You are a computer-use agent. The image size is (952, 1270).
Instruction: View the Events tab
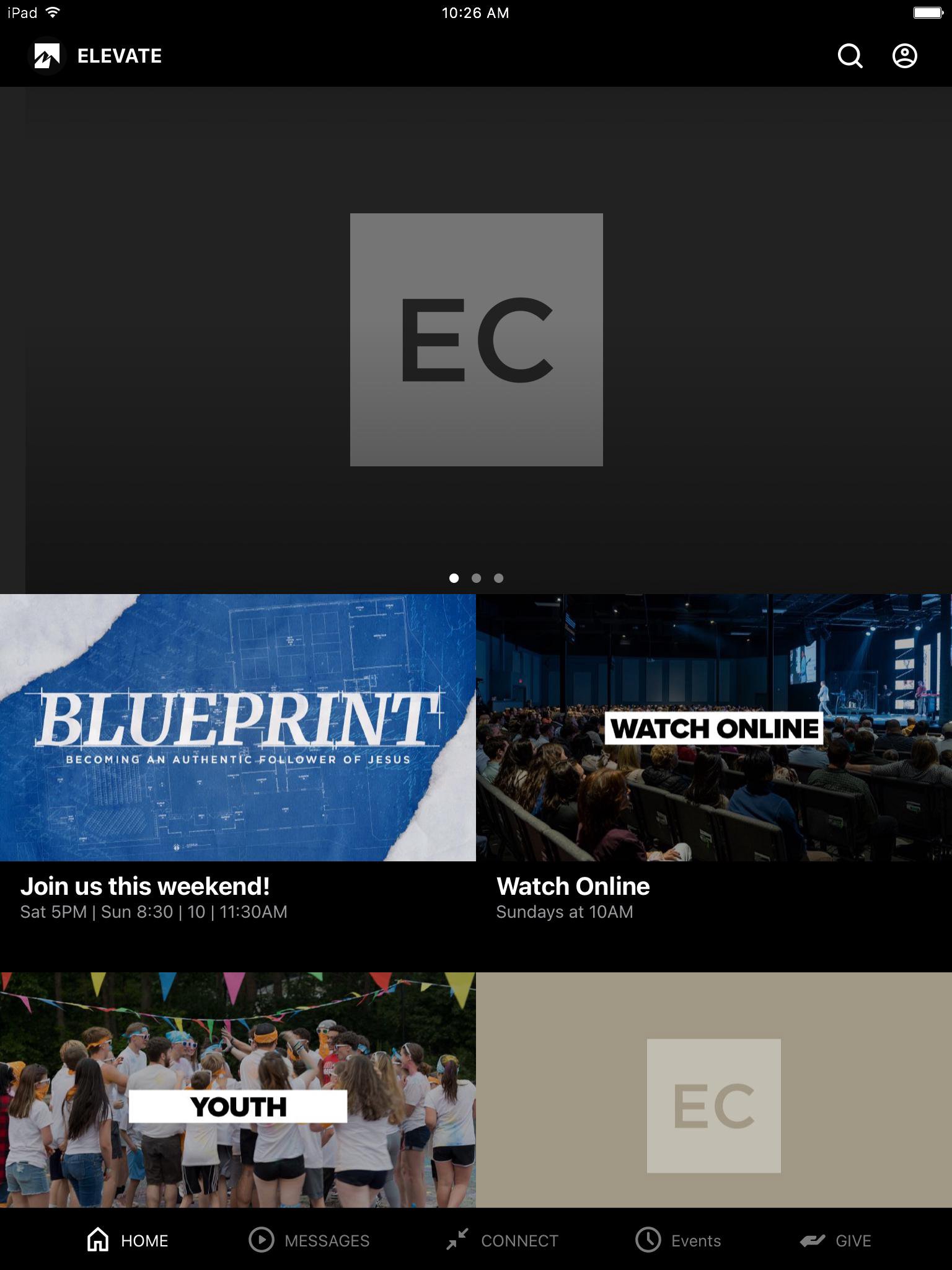click(x=678, y=1240)
